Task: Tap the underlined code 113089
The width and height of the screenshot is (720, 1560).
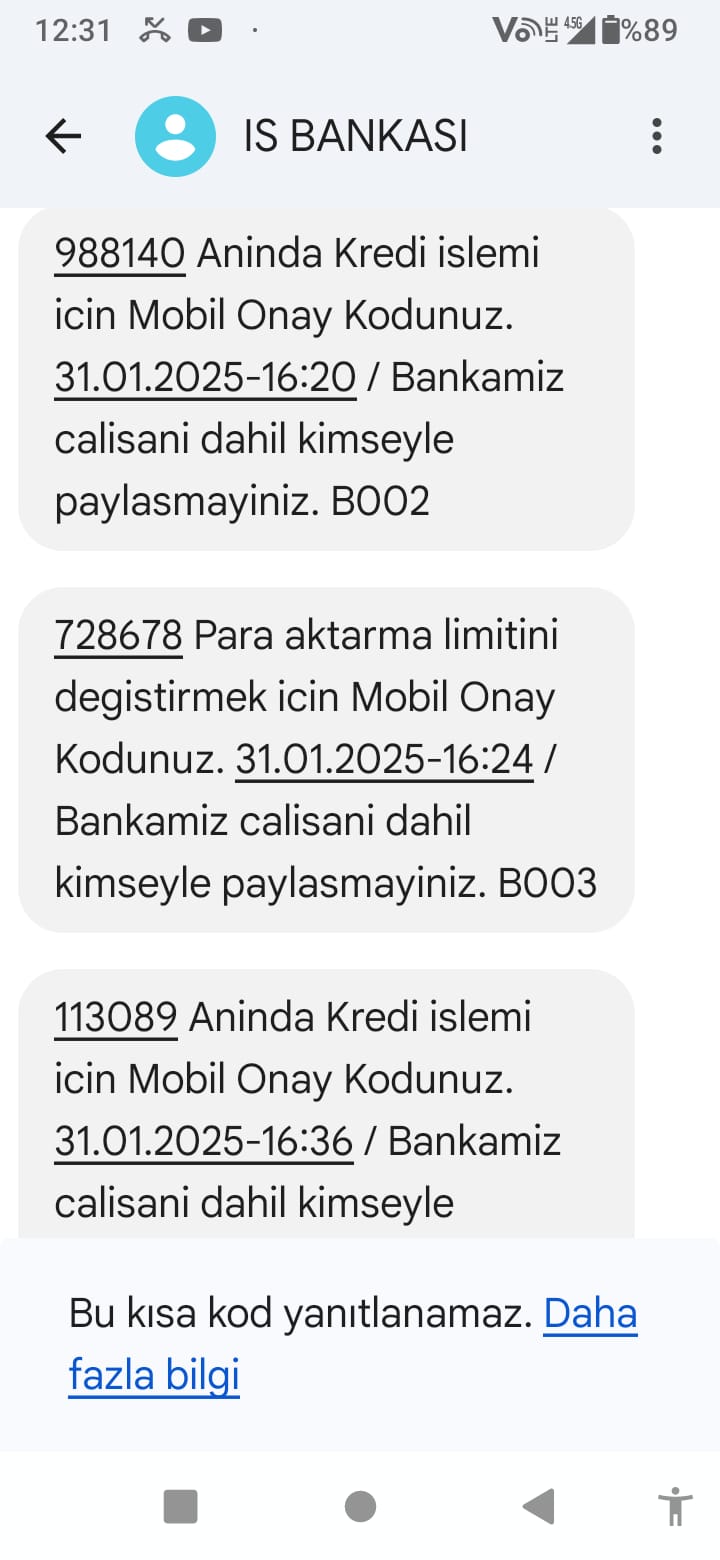Action: coord(115,1017)
